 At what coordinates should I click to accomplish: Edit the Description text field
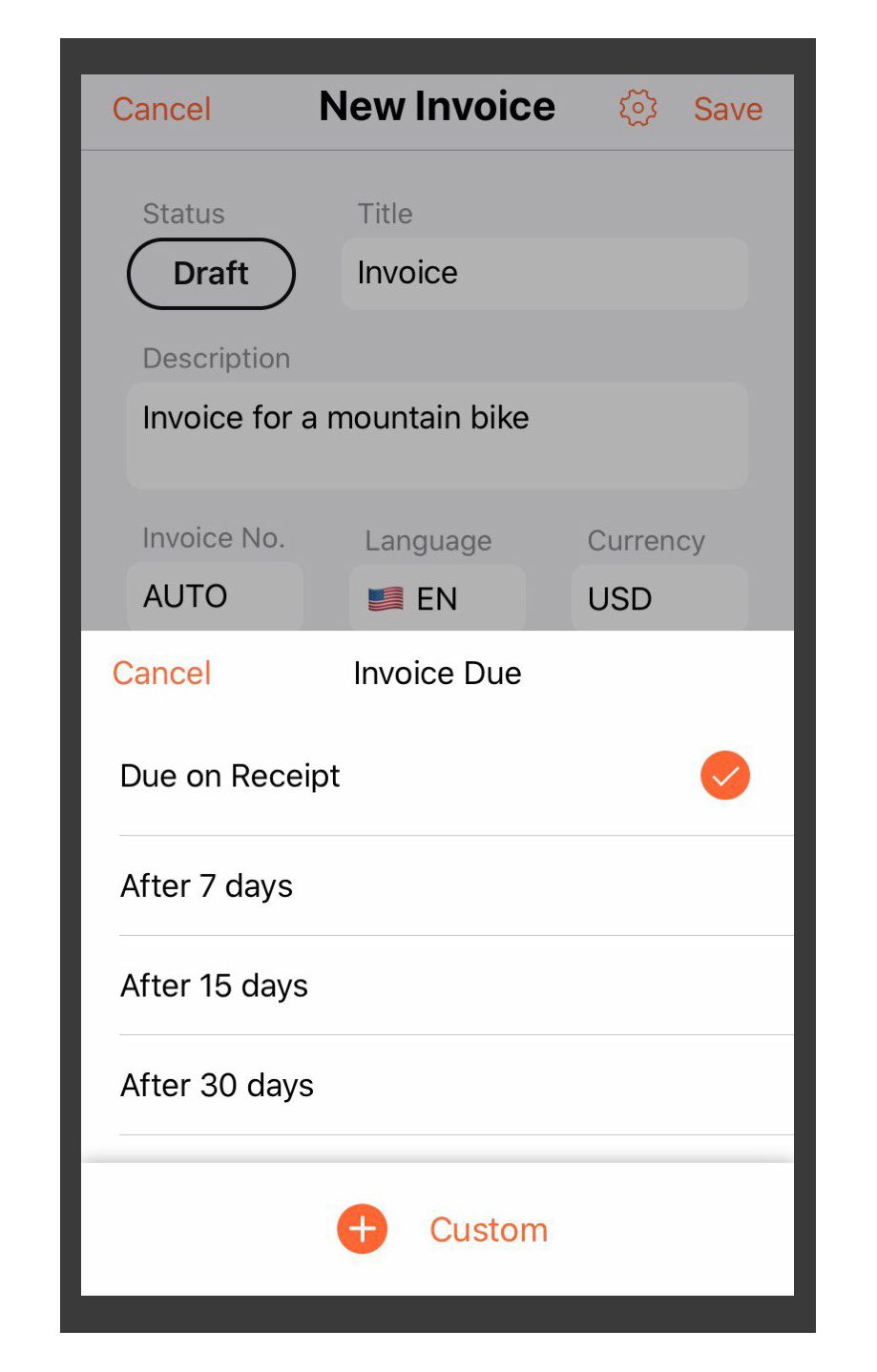tap(436, 435)
